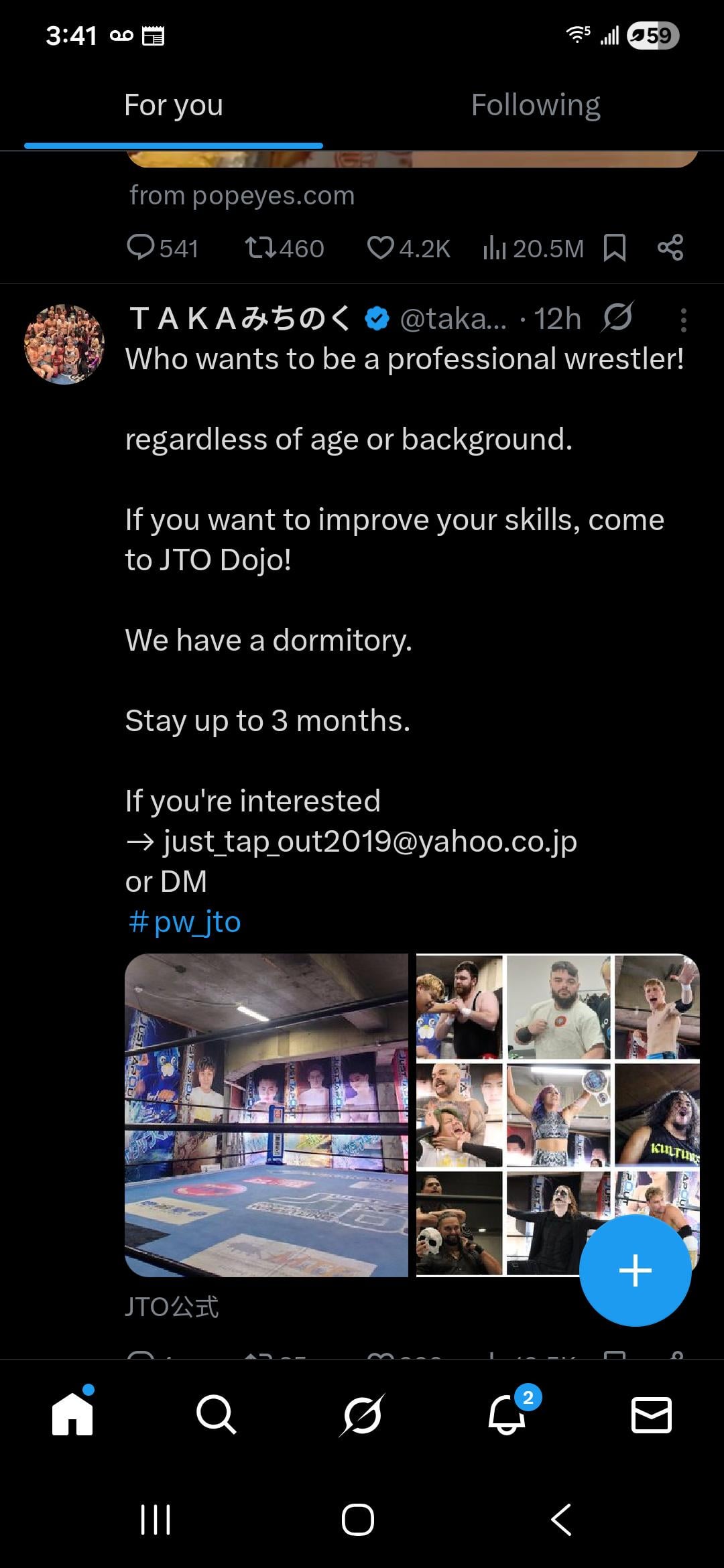Open the #pw_jto hashtag
724x1568 pixels.
click(x=184, y=922)
